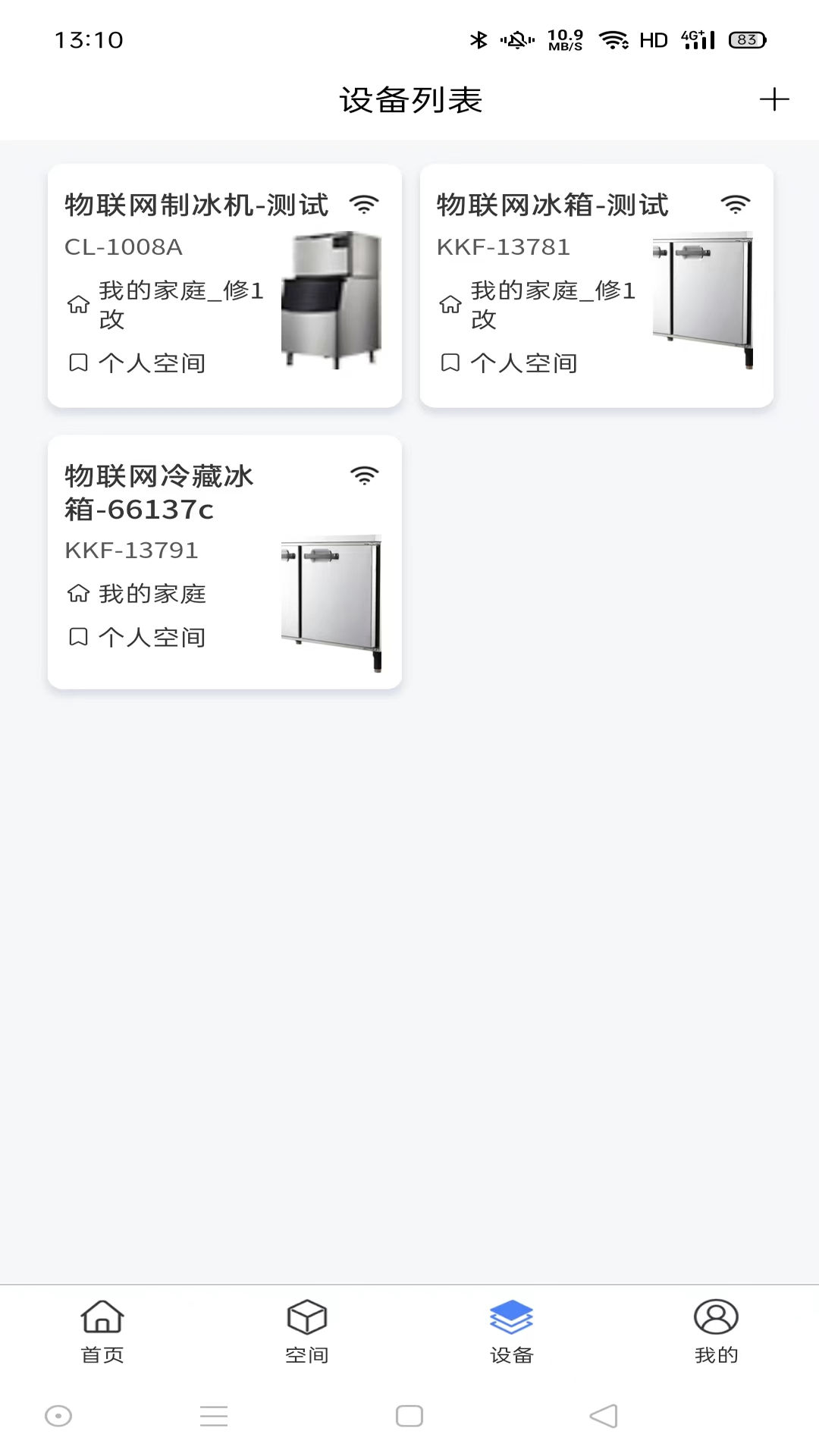Click bookmark icon on 物联网冷藏冰箱 card
The height and width of the screenshot is (1456, 819).
tap(77, 637)
